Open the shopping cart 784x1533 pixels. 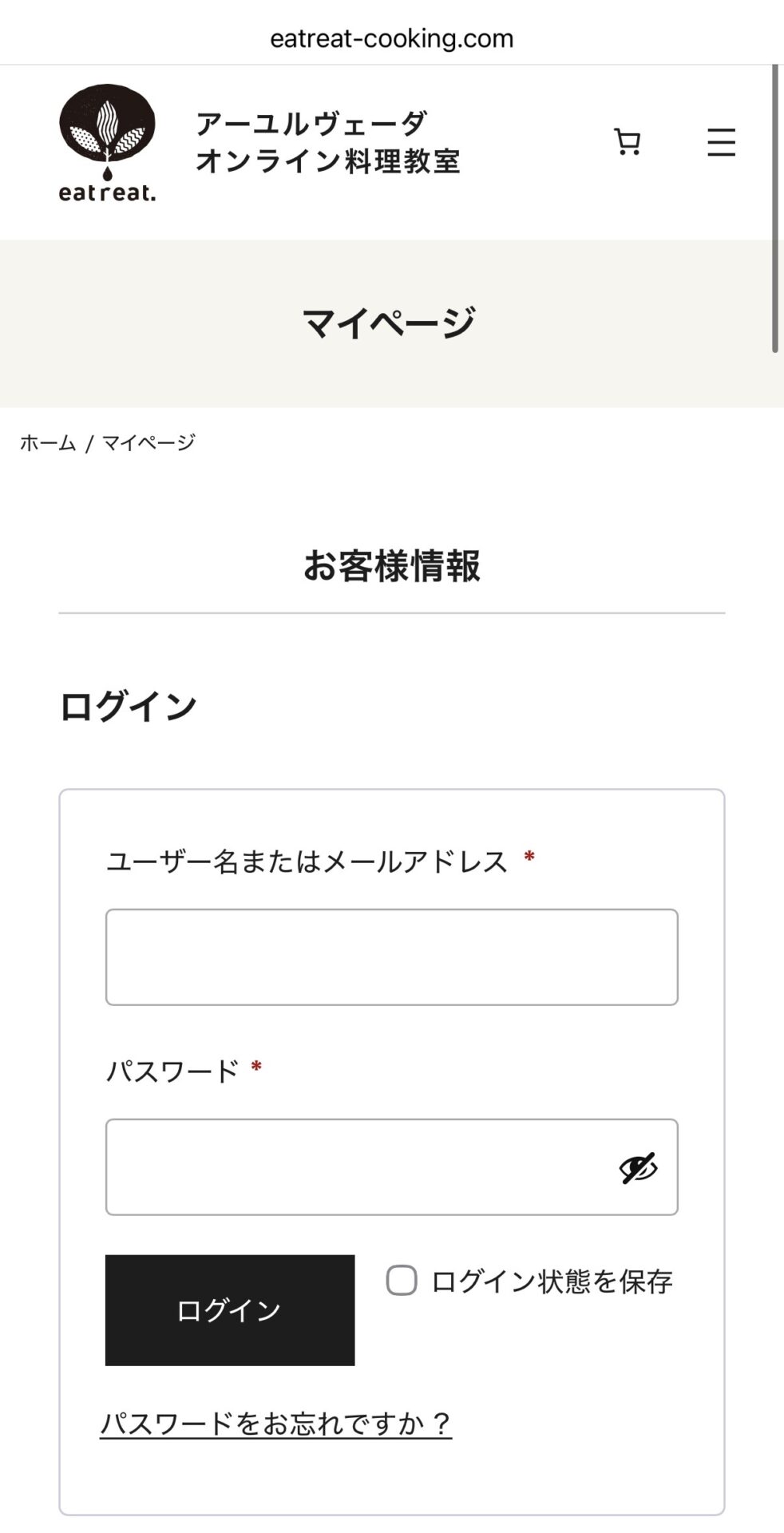627,142
